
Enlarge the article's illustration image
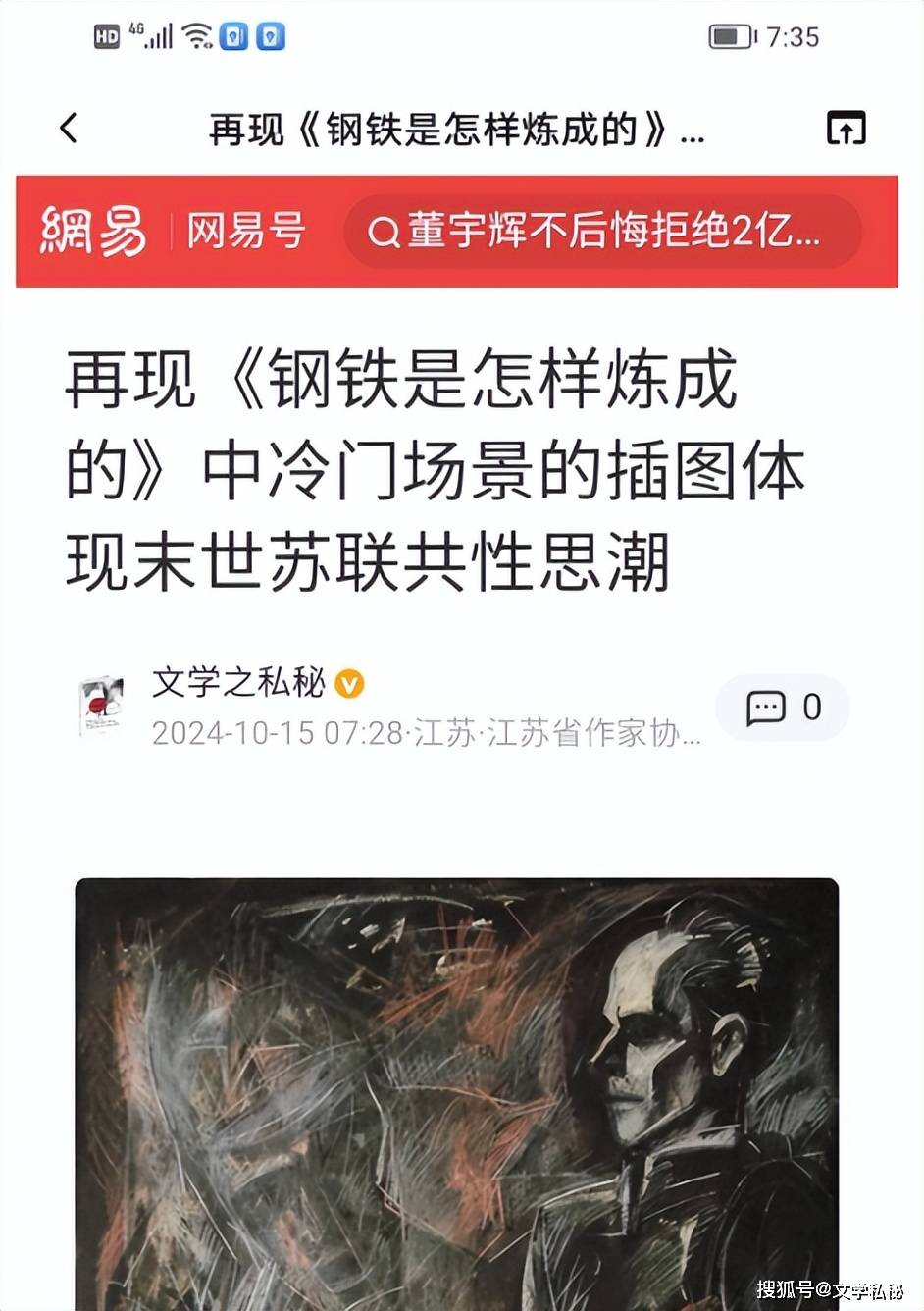pos(457,1089)
